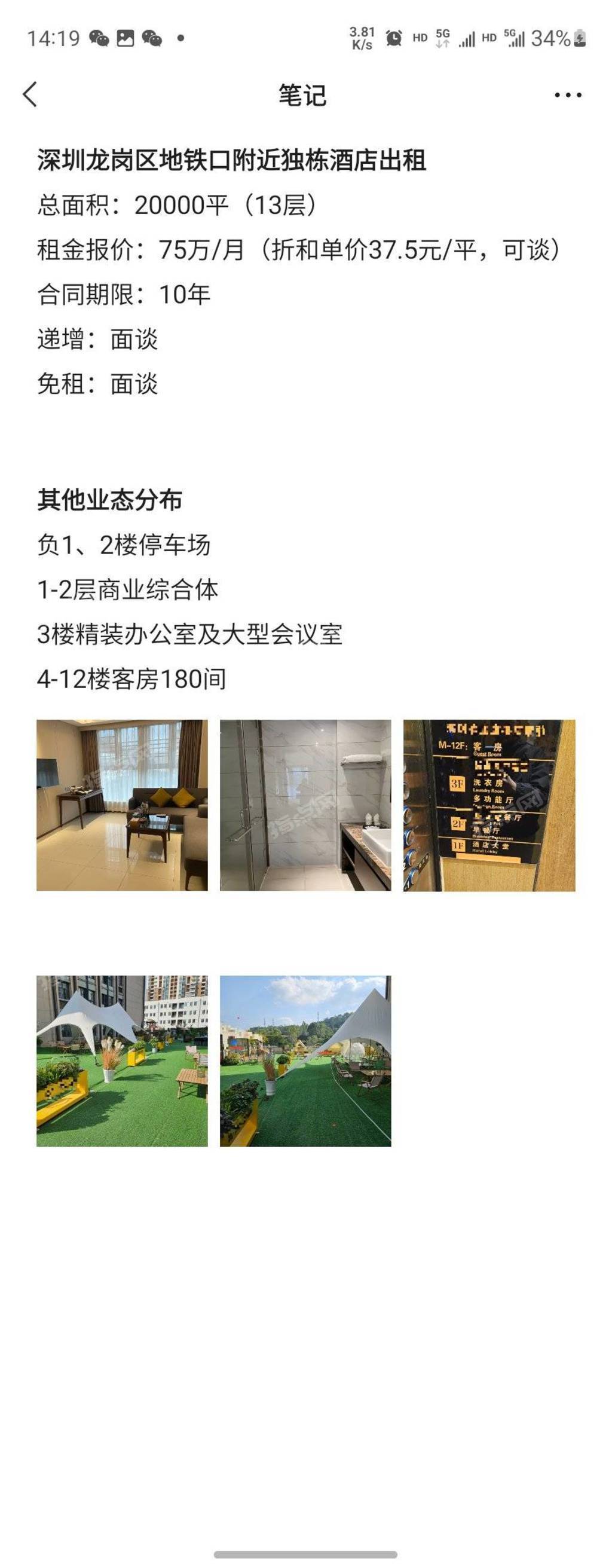View the rooftop photo with hillside view
612x1568 pixels.
pyautogui.click(x=305, y=1061)
